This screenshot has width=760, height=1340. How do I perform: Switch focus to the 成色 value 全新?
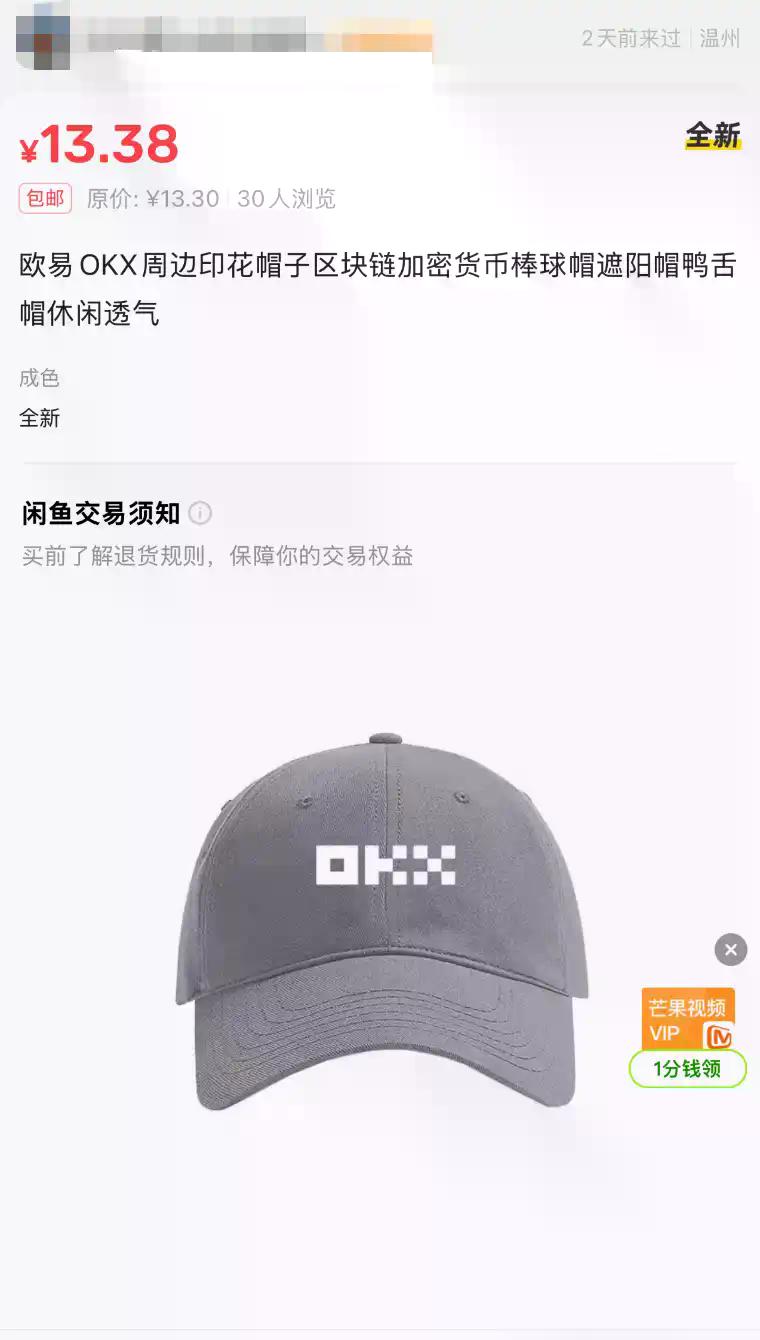pos(40,418)
